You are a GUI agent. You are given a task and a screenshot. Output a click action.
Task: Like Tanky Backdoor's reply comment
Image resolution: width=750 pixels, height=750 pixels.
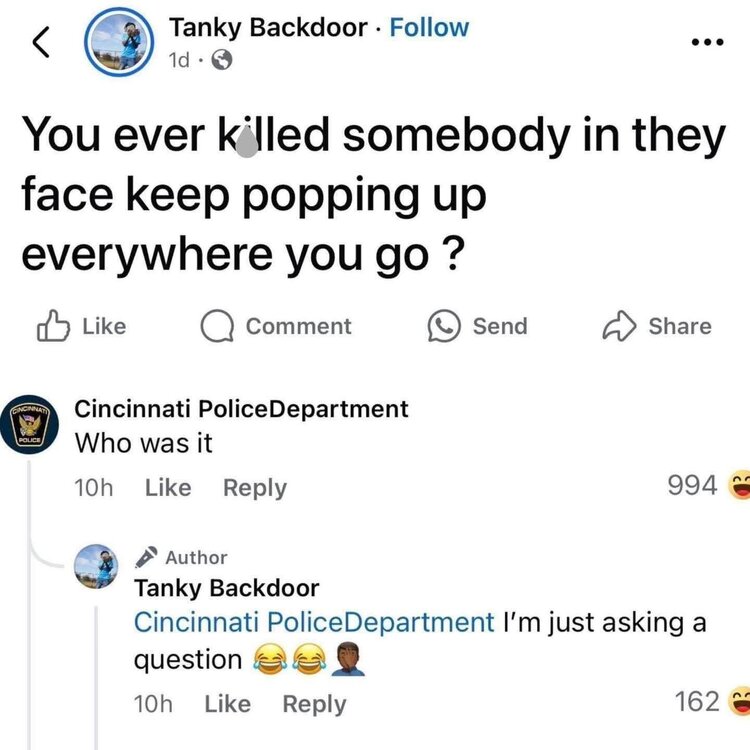point(227,704)
